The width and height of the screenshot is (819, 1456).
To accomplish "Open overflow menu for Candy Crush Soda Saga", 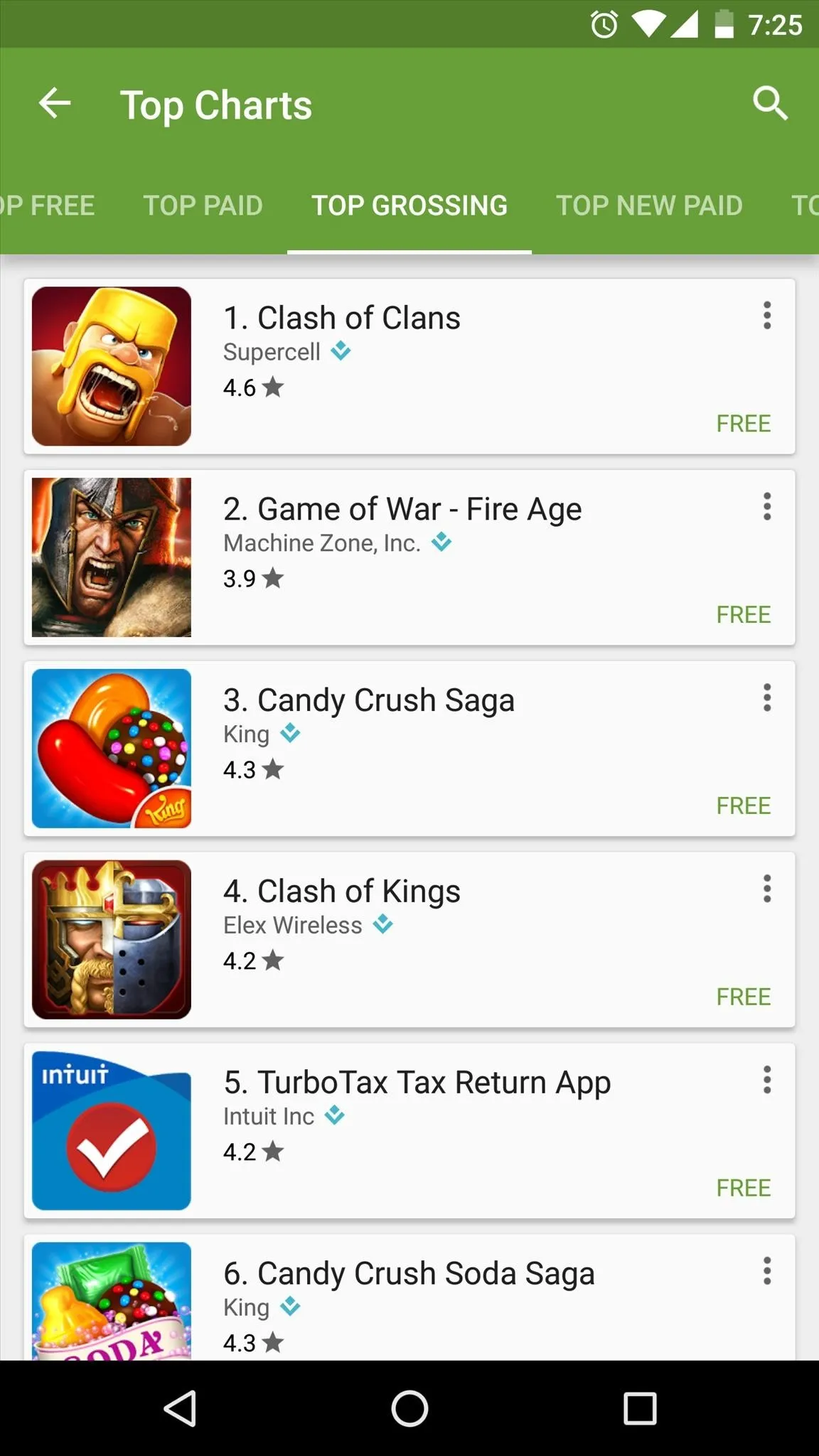I will (767, 1271).
